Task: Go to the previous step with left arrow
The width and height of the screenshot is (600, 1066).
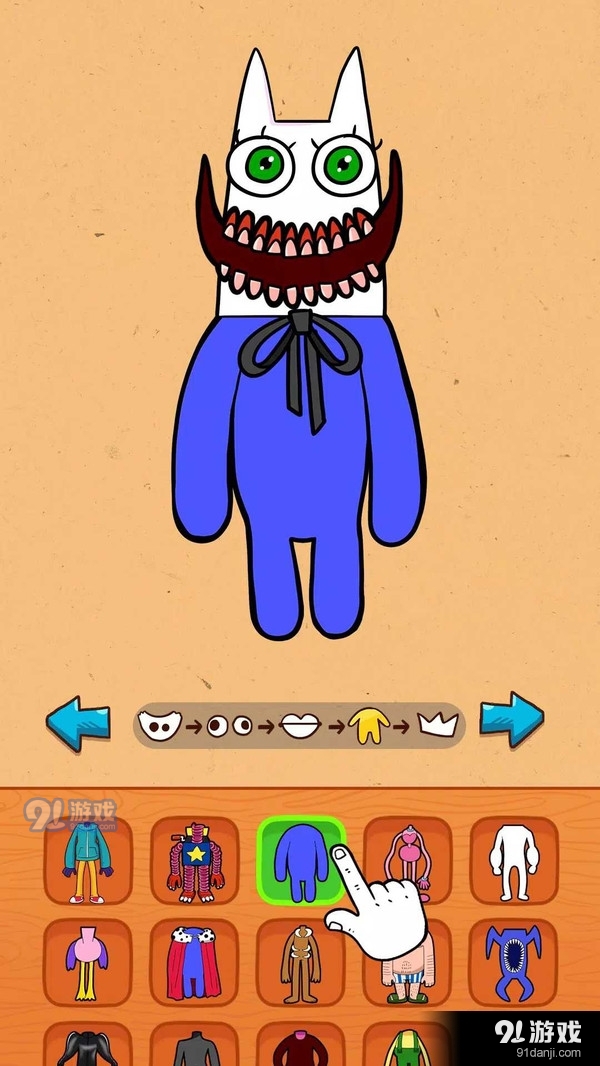Action: pyautogui.click(x=78, y=723)
